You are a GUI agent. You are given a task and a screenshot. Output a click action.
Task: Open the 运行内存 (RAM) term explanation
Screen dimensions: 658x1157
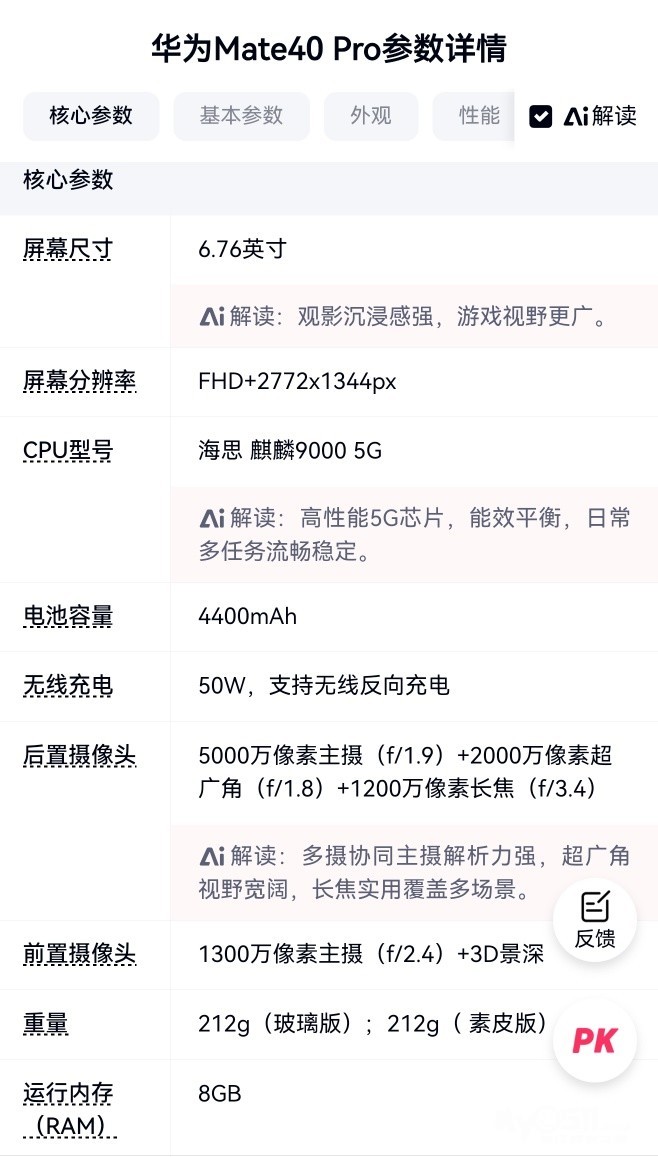(68, 1109)
